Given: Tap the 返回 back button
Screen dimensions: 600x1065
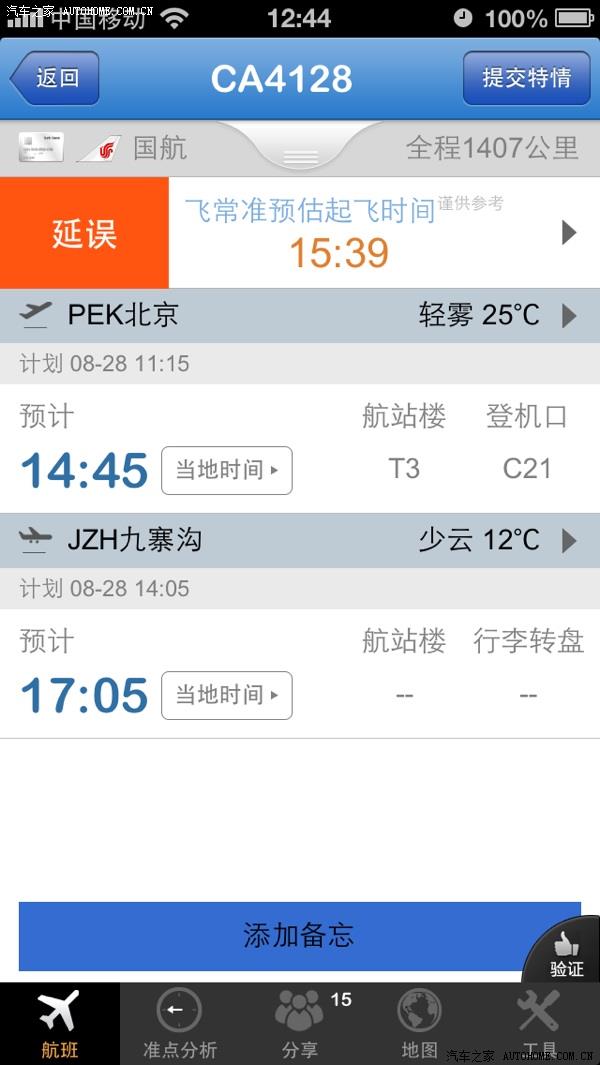Looking at the screenshot, I should pyautogui.click(x=55, y=78).
